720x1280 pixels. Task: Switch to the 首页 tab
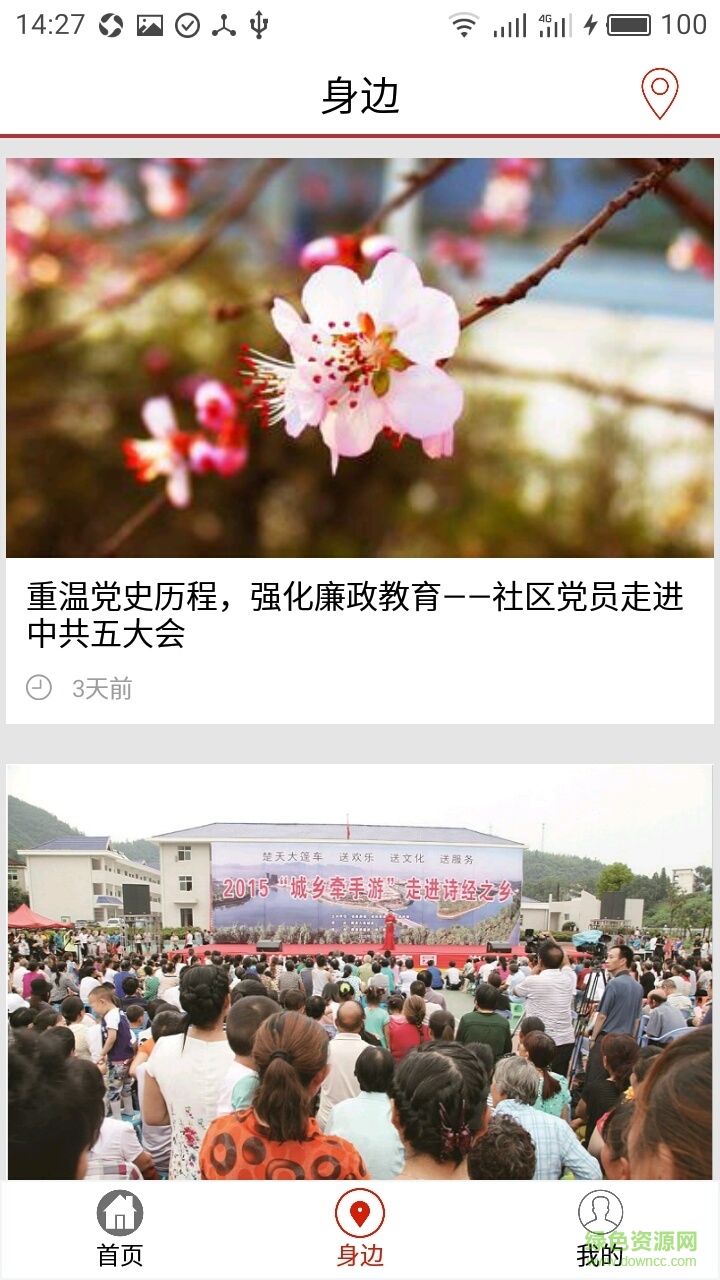120,1230
